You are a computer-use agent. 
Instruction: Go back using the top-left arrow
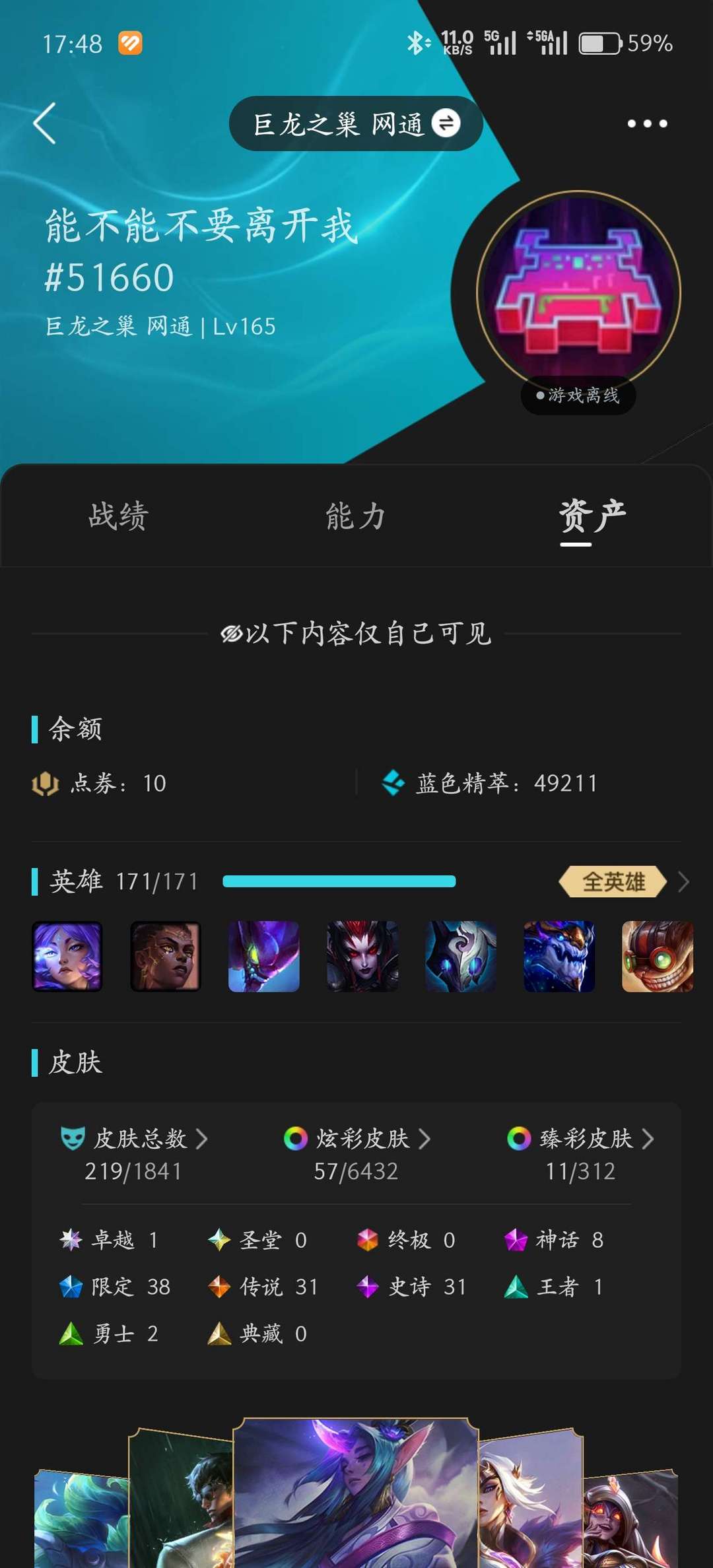tap(45, 123)
